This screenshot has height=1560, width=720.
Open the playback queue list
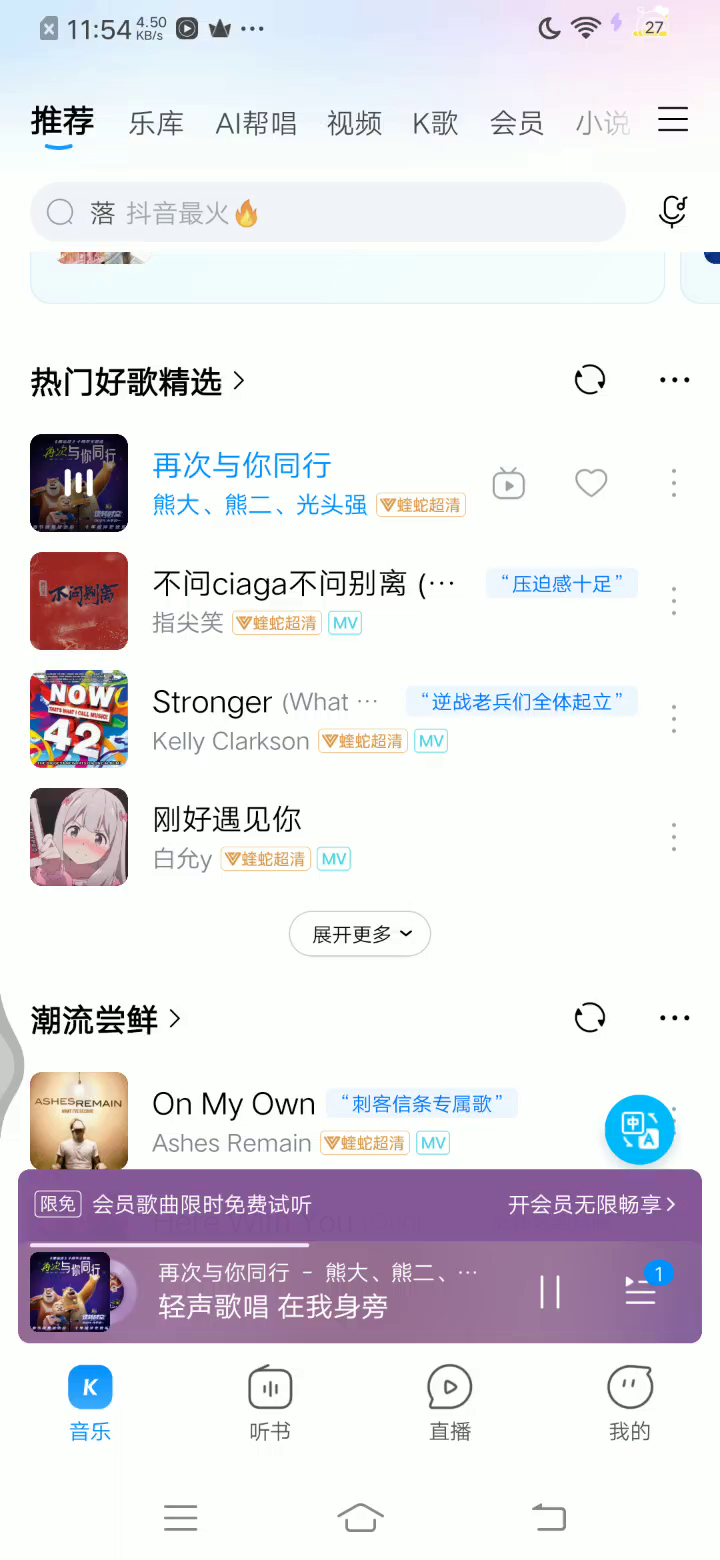641,1291
